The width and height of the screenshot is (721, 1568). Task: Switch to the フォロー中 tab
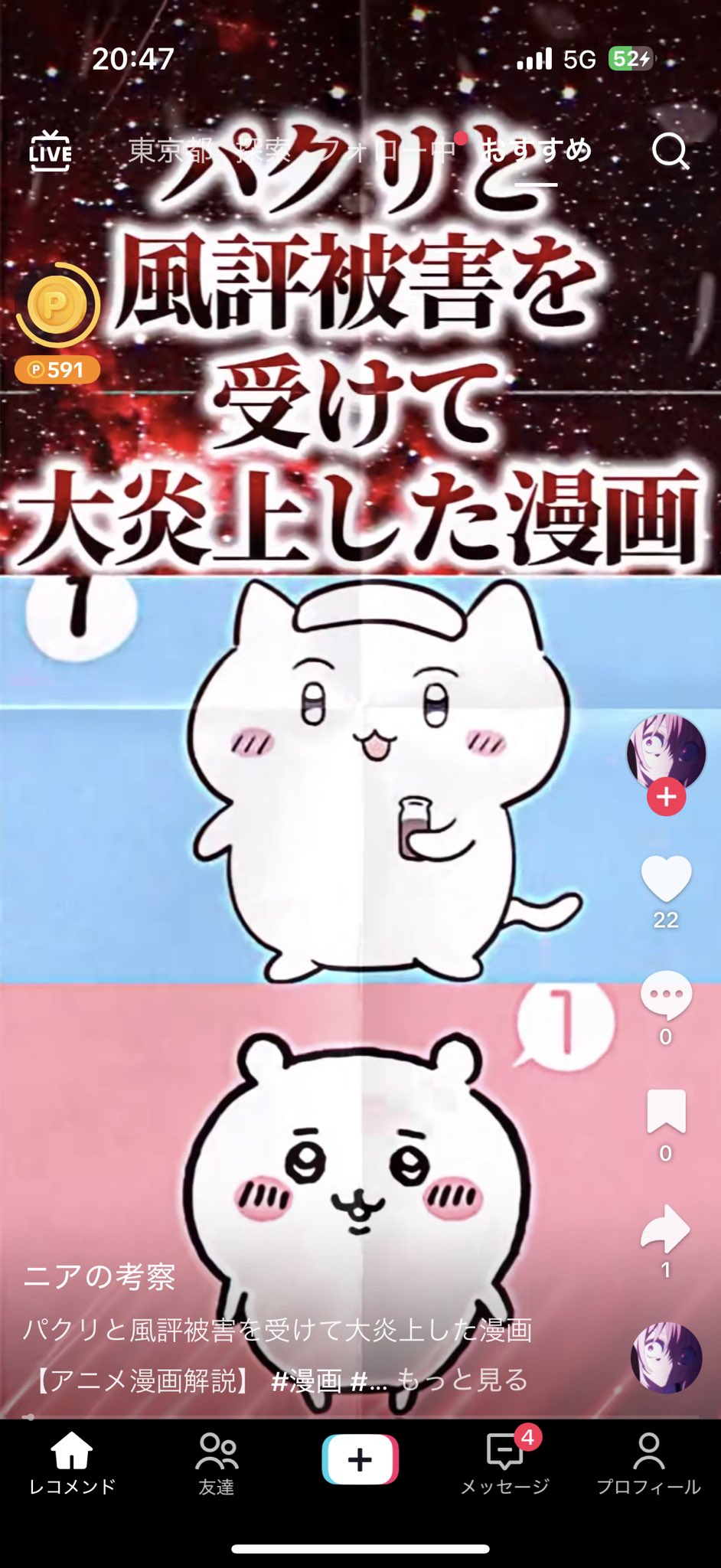(385, 150)
